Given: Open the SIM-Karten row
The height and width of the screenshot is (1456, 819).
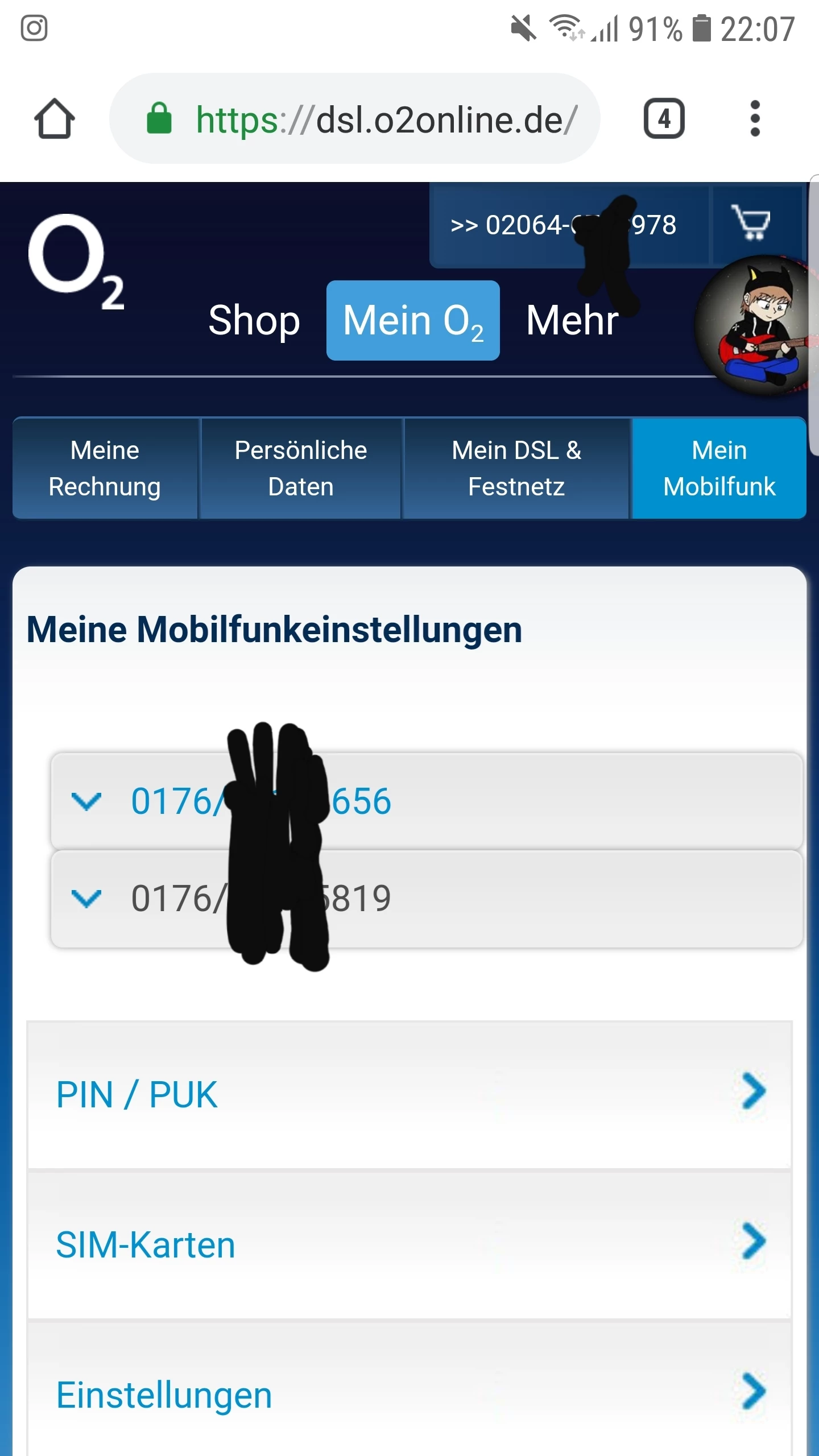Looking at the screenshot, I should click(409, 1244).
